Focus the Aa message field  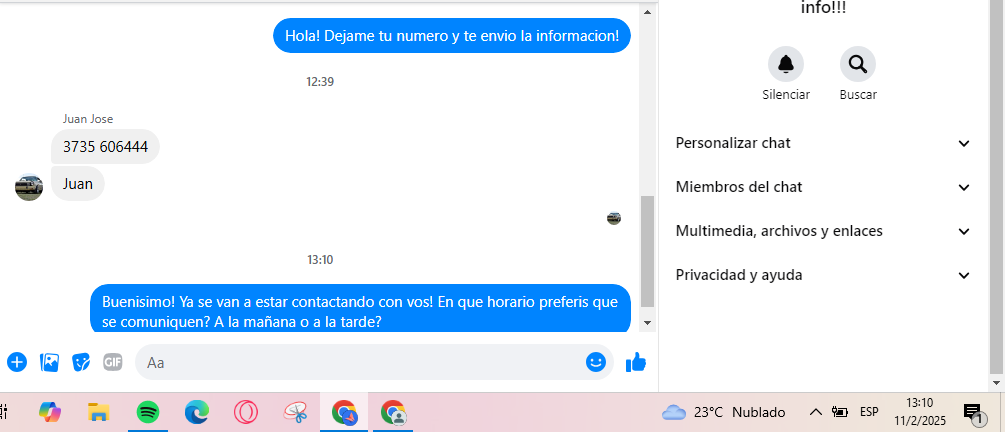pos(360,362)
